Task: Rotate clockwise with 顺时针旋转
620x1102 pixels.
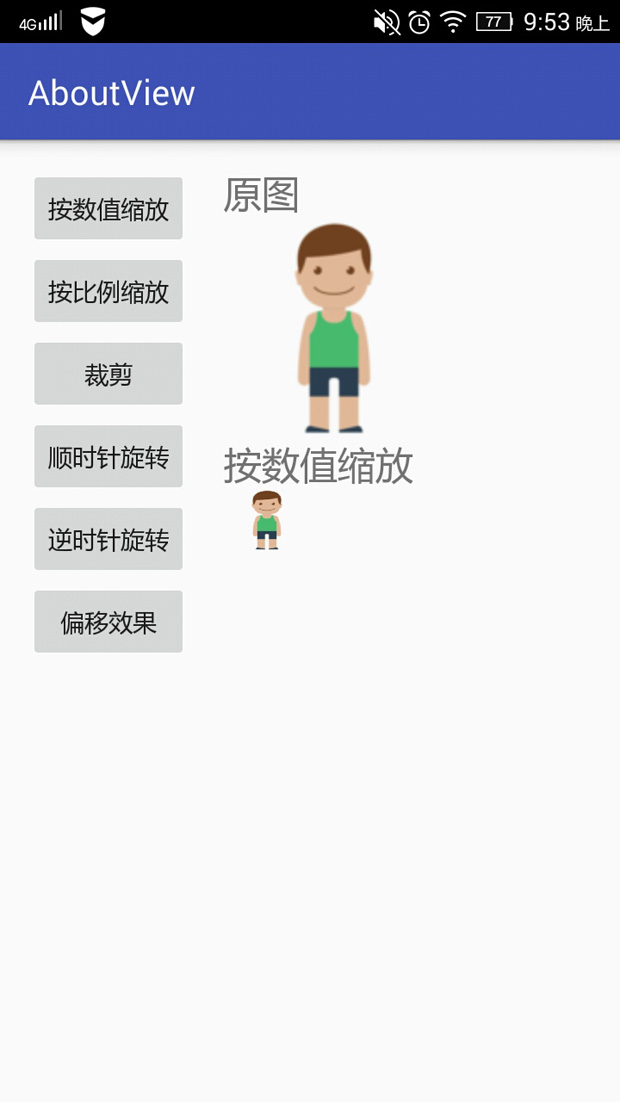Action: coord(108,457)
